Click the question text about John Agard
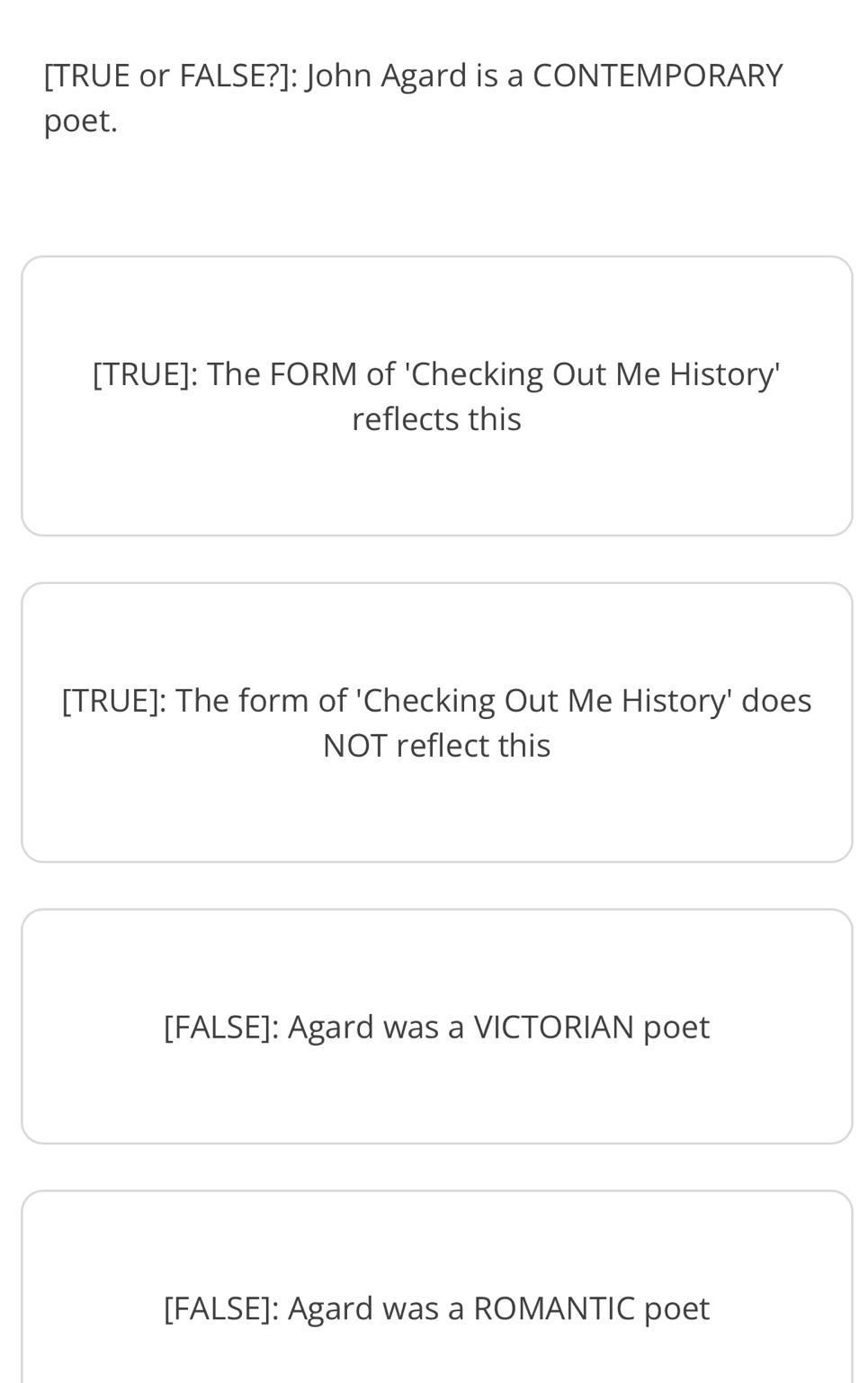The width and height of the screenshot is (868, 1383). click(x=413, y=96)
